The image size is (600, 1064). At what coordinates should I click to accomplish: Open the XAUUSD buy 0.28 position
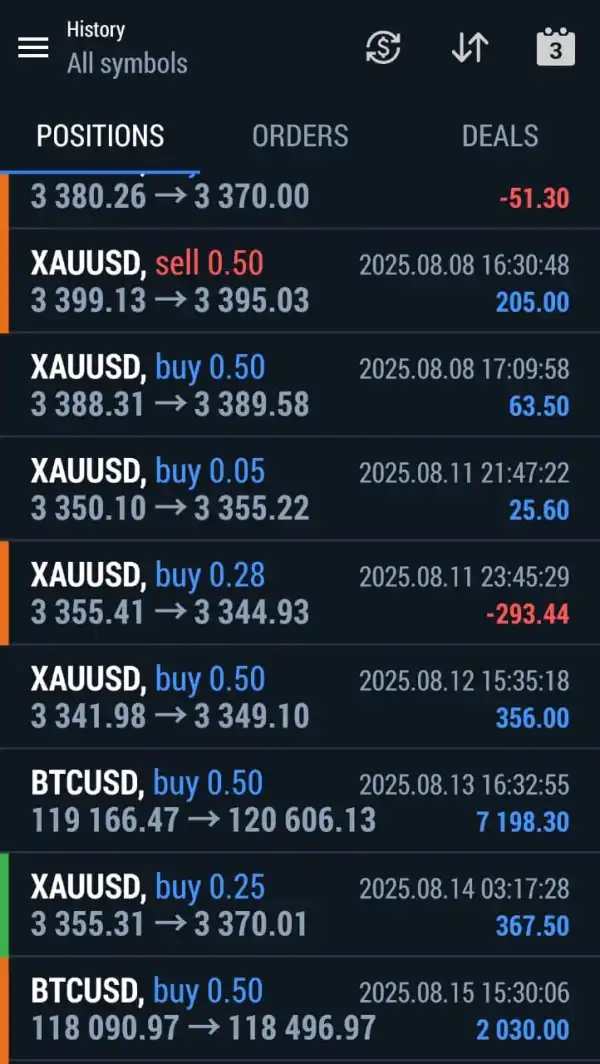(x=300, y=593)
